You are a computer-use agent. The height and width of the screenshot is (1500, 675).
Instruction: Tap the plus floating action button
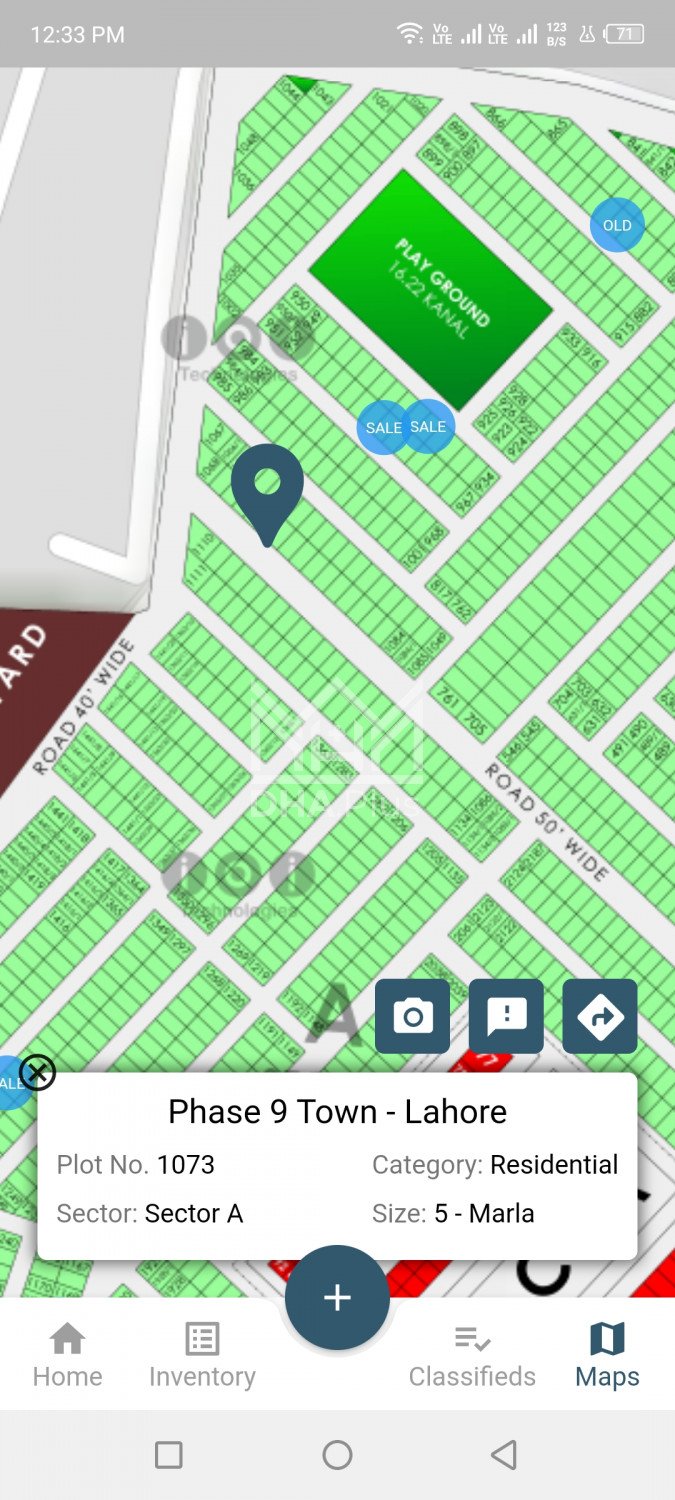coord(337,1297)
